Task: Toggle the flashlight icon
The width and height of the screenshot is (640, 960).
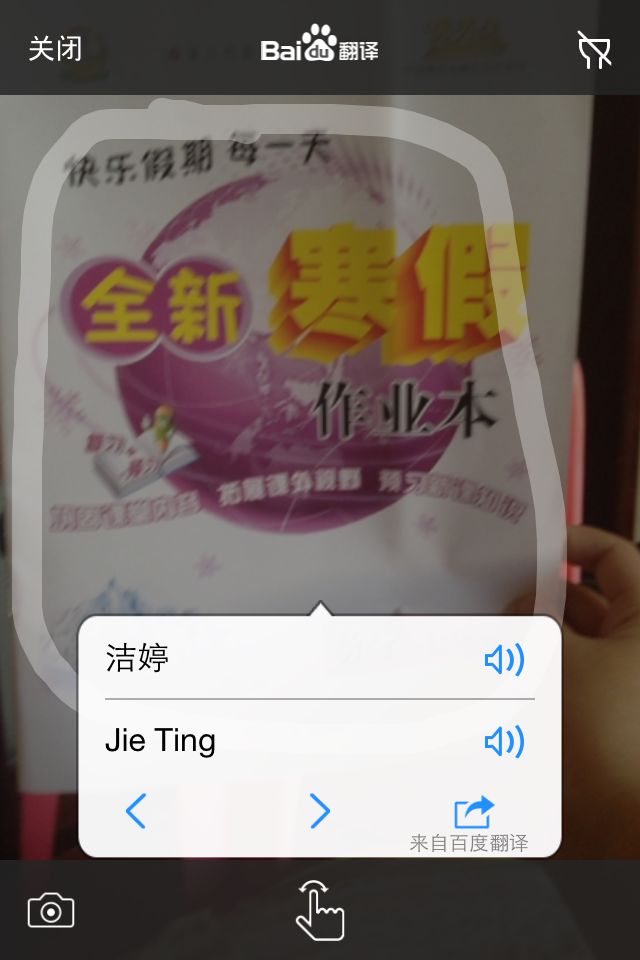Action: click(594, 49)
